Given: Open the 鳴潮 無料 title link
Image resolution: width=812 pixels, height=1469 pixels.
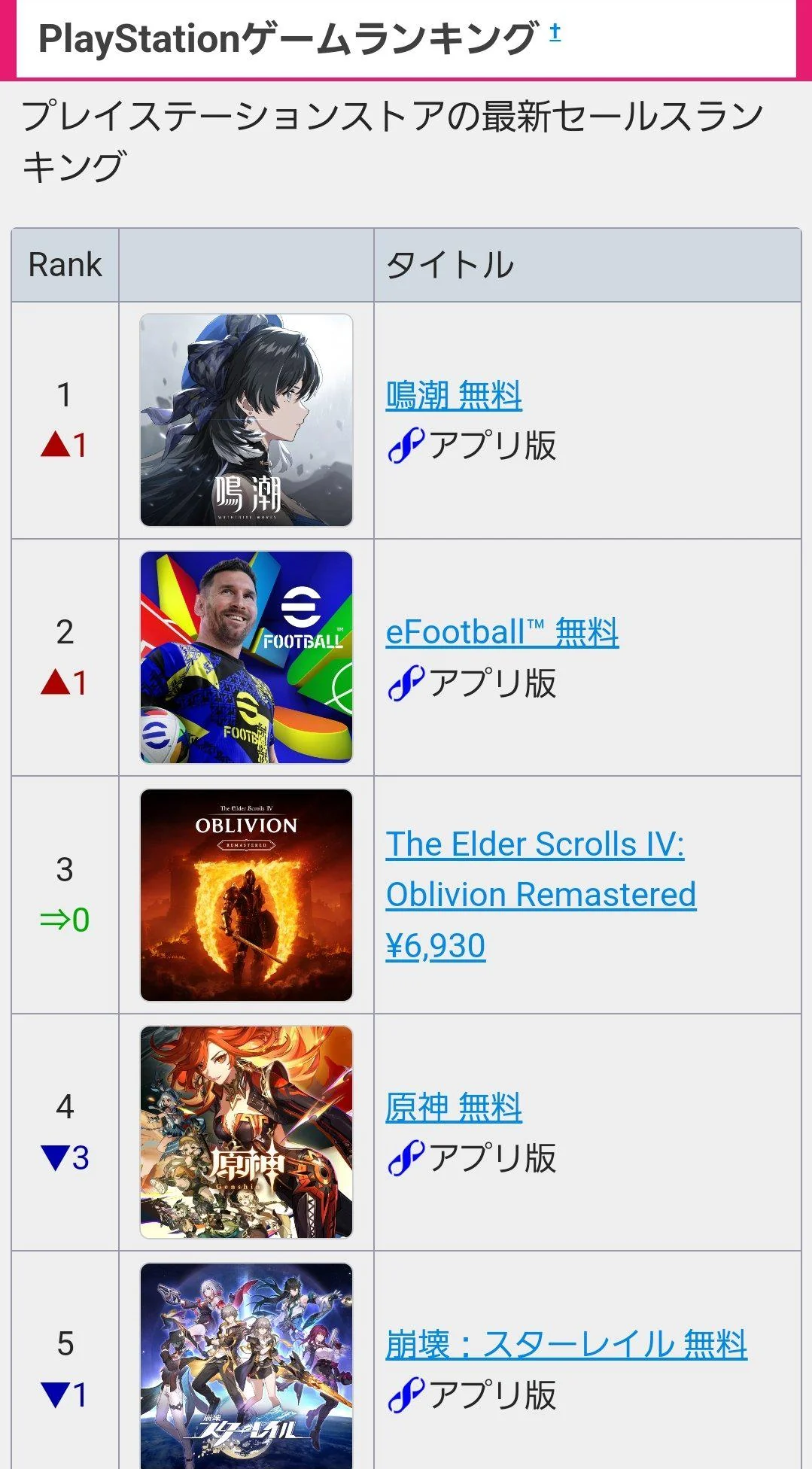Looking at the screenshot, I should click(x=453, y=396).
